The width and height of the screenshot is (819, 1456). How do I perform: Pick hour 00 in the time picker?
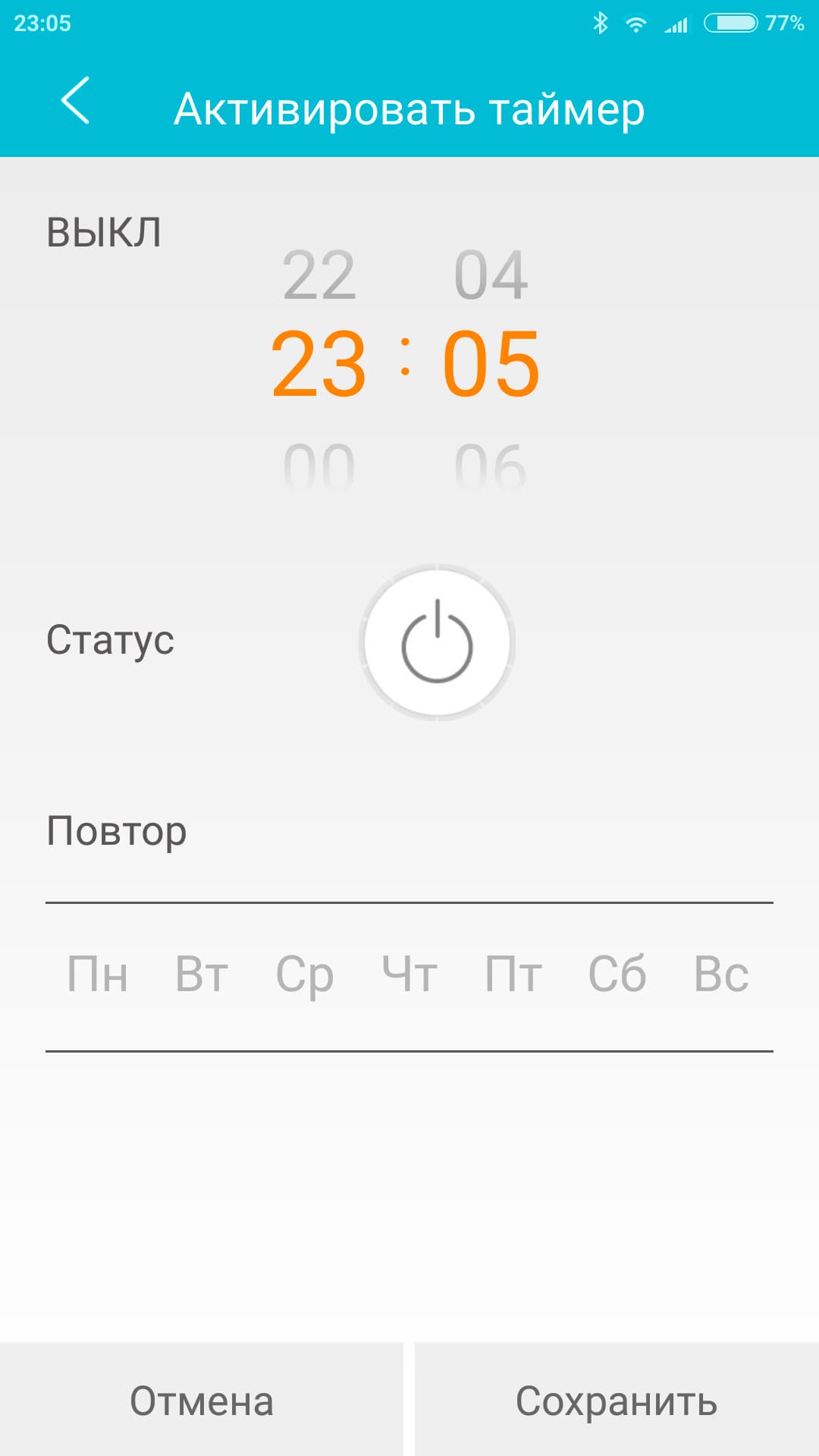(x=319, y=464)
